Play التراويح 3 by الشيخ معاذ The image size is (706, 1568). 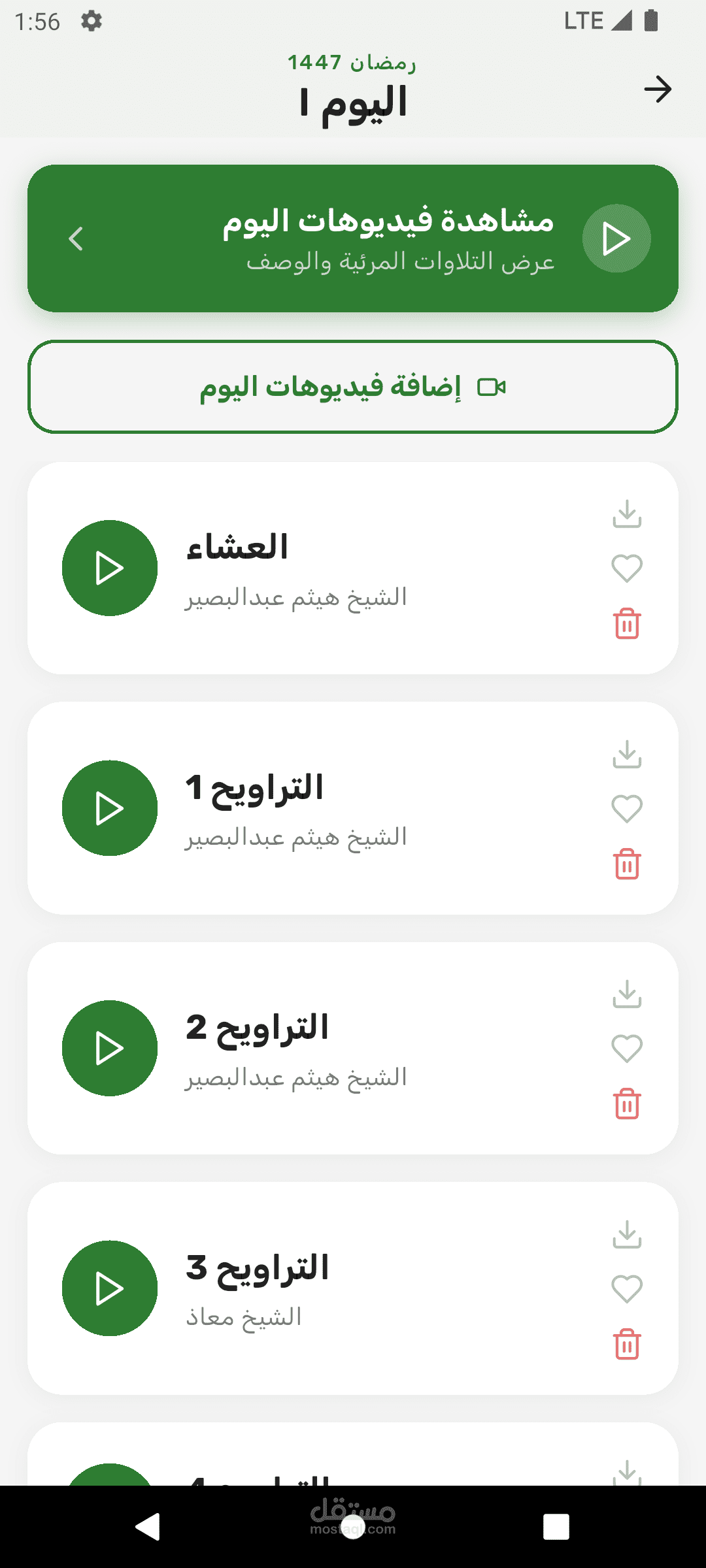110,1288
